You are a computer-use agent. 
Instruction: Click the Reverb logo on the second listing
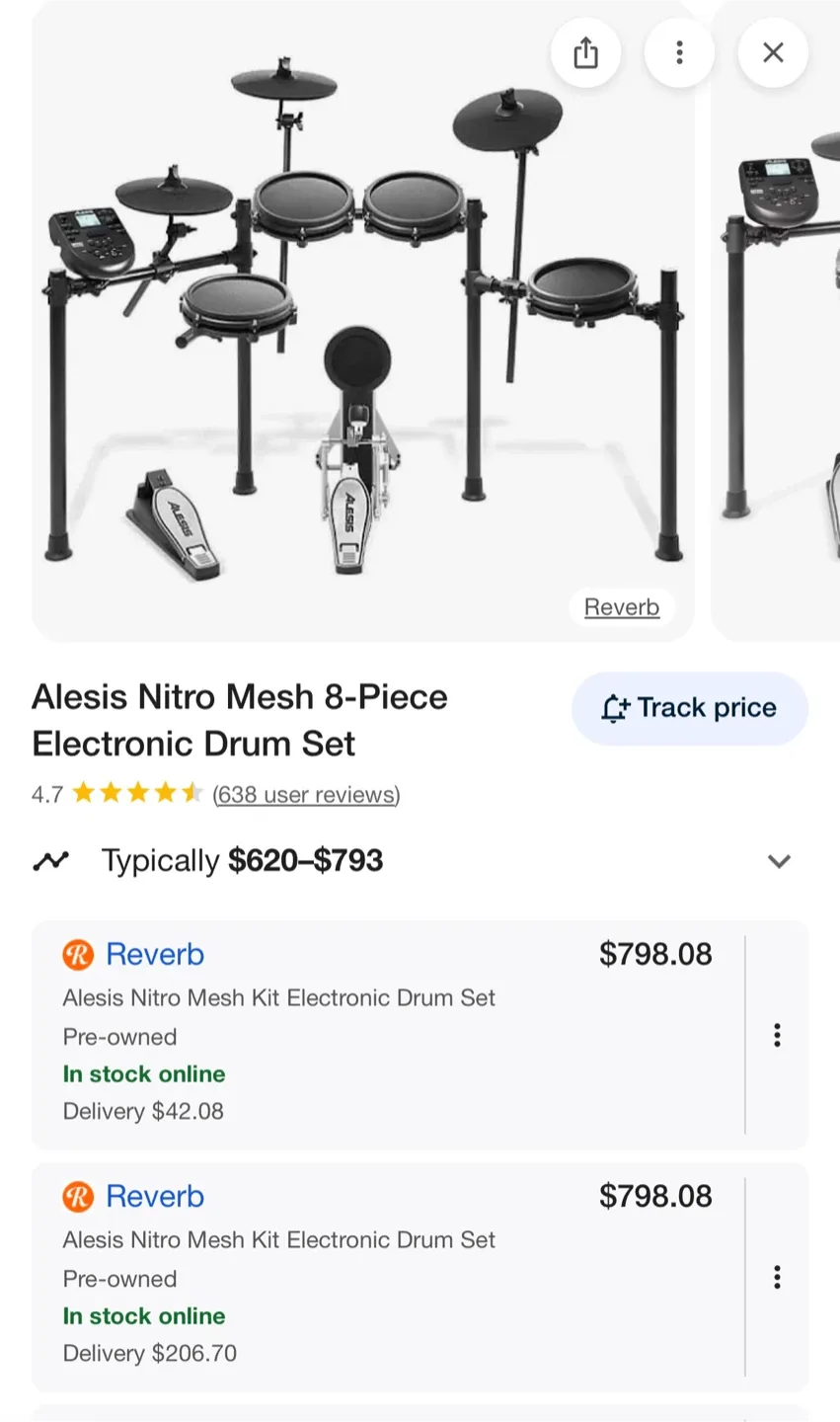click(x=78, y=1196)
